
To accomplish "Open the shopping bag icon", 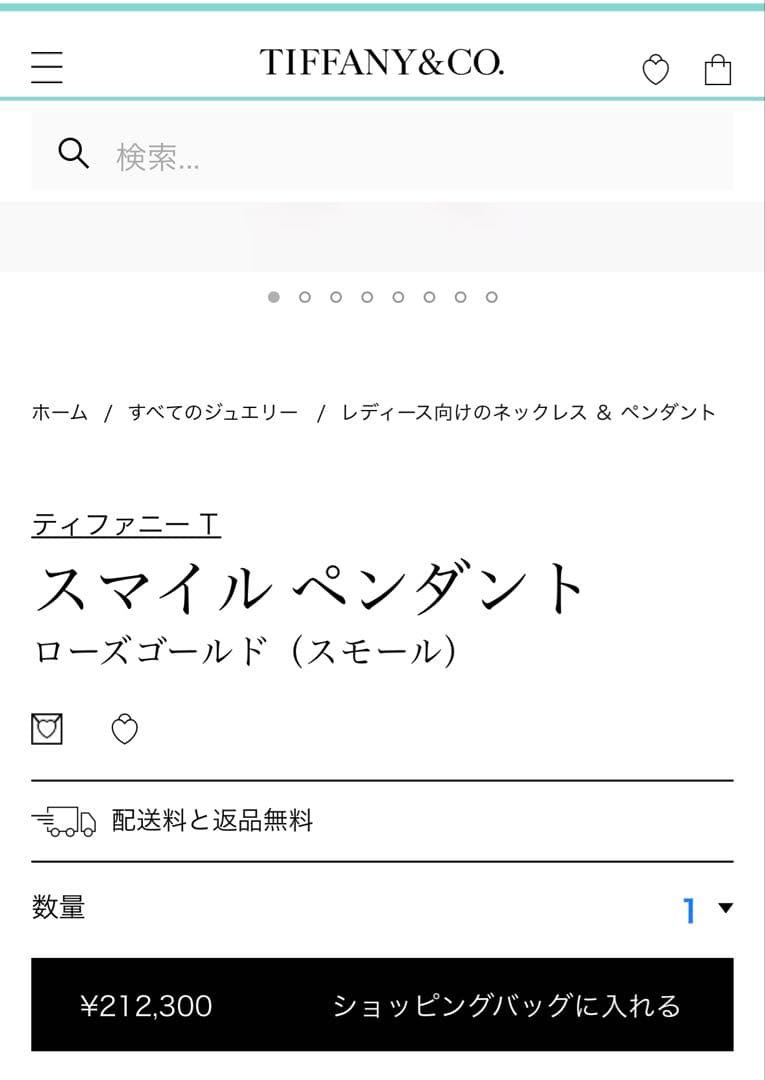I will [x=717, y=67].
